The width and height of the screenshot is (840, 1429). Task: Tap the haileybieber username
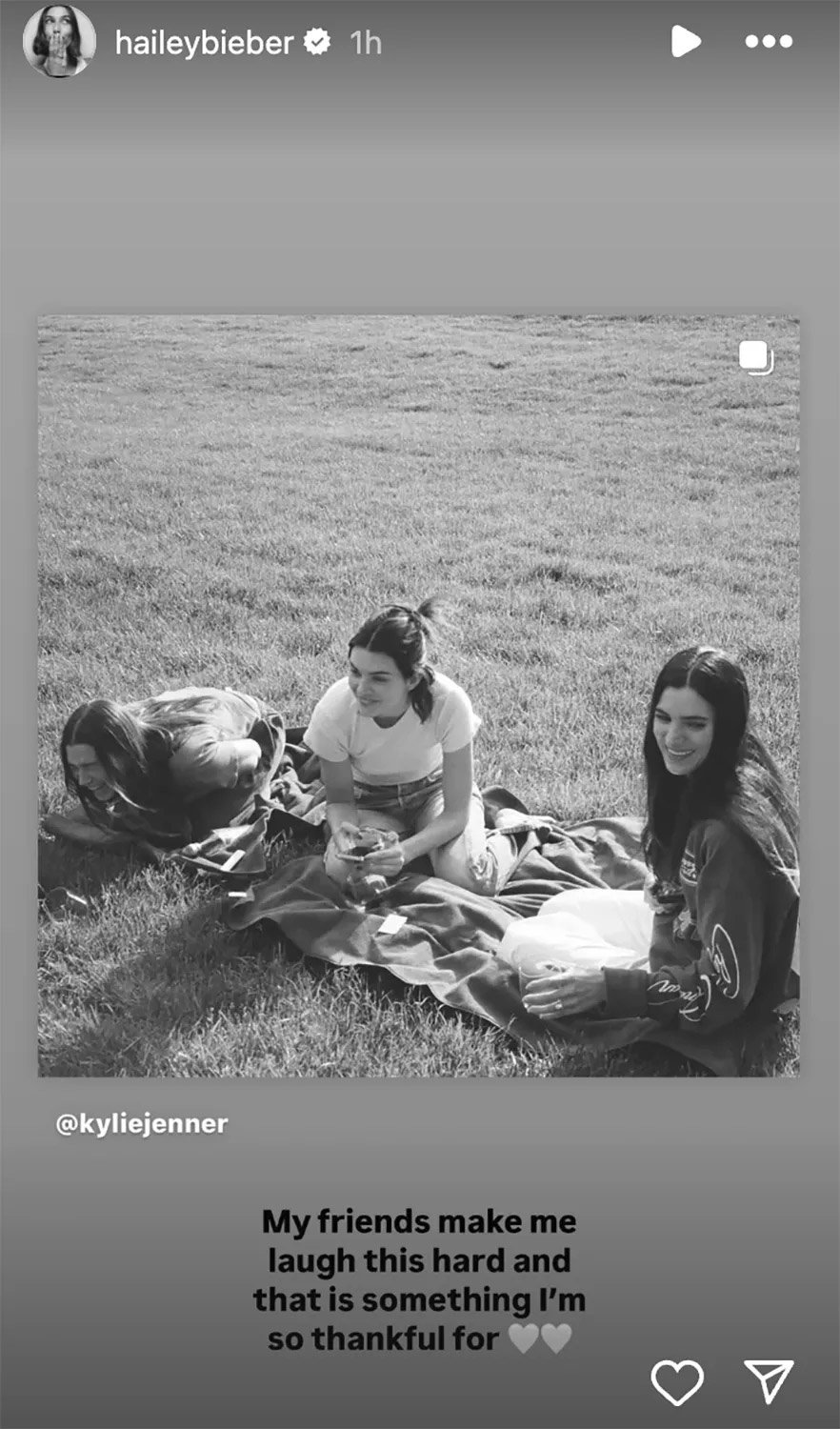(203, 42)
